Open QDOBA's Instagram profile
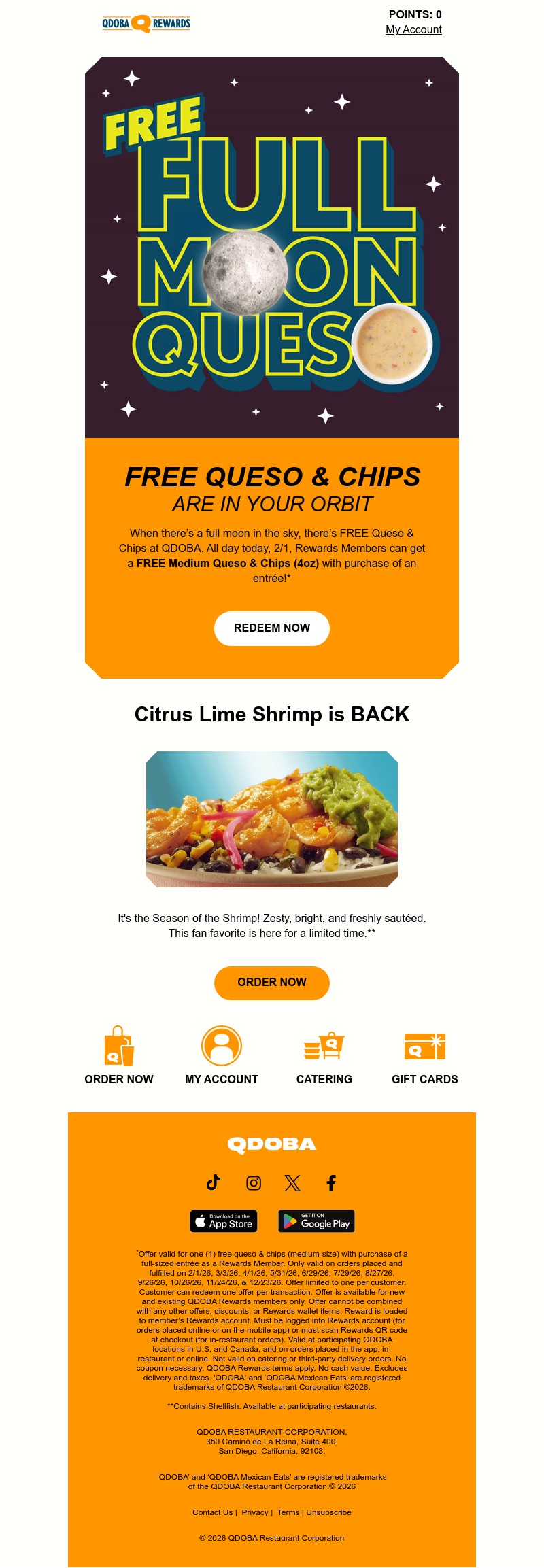This screenshot has width=544, height=1568. (253, 1183)
